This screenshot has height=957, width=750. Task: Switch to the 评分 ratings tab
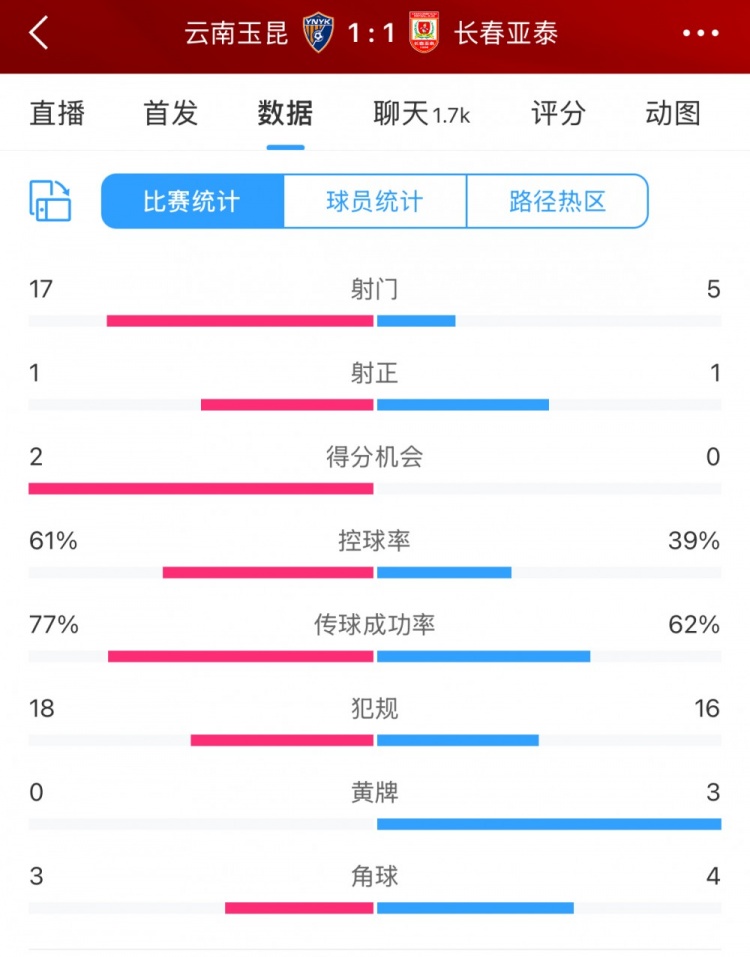coord(557,114)
